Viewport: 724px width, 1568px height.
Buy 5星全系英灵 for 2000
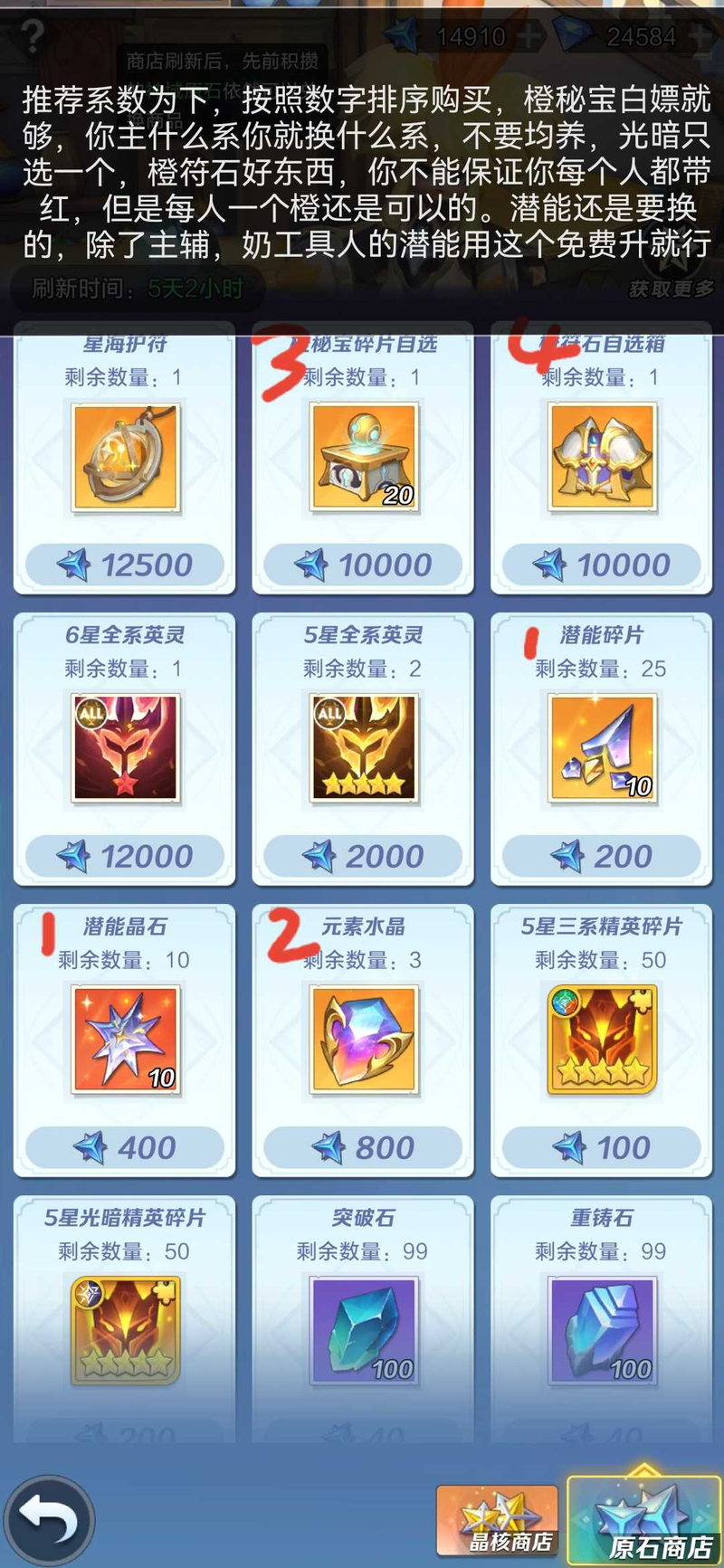(x=363, y=857)
